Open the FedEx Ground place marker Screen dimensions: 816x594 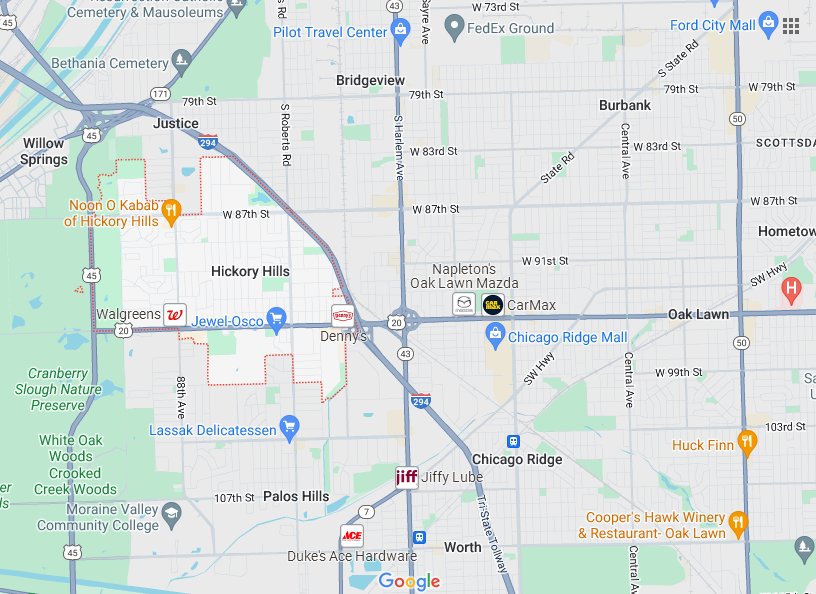pos(455,27)
